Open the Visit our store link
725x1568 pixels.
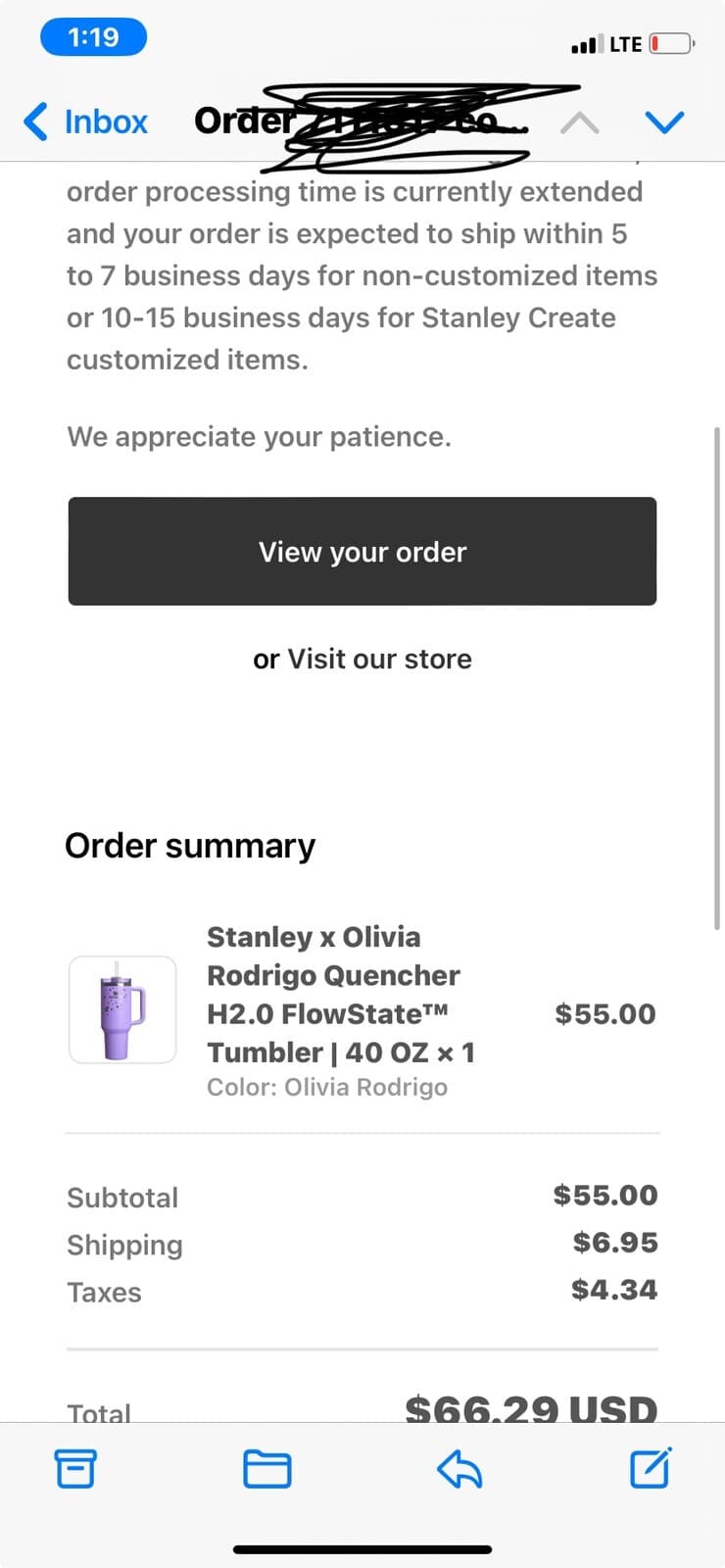(379, 659)
